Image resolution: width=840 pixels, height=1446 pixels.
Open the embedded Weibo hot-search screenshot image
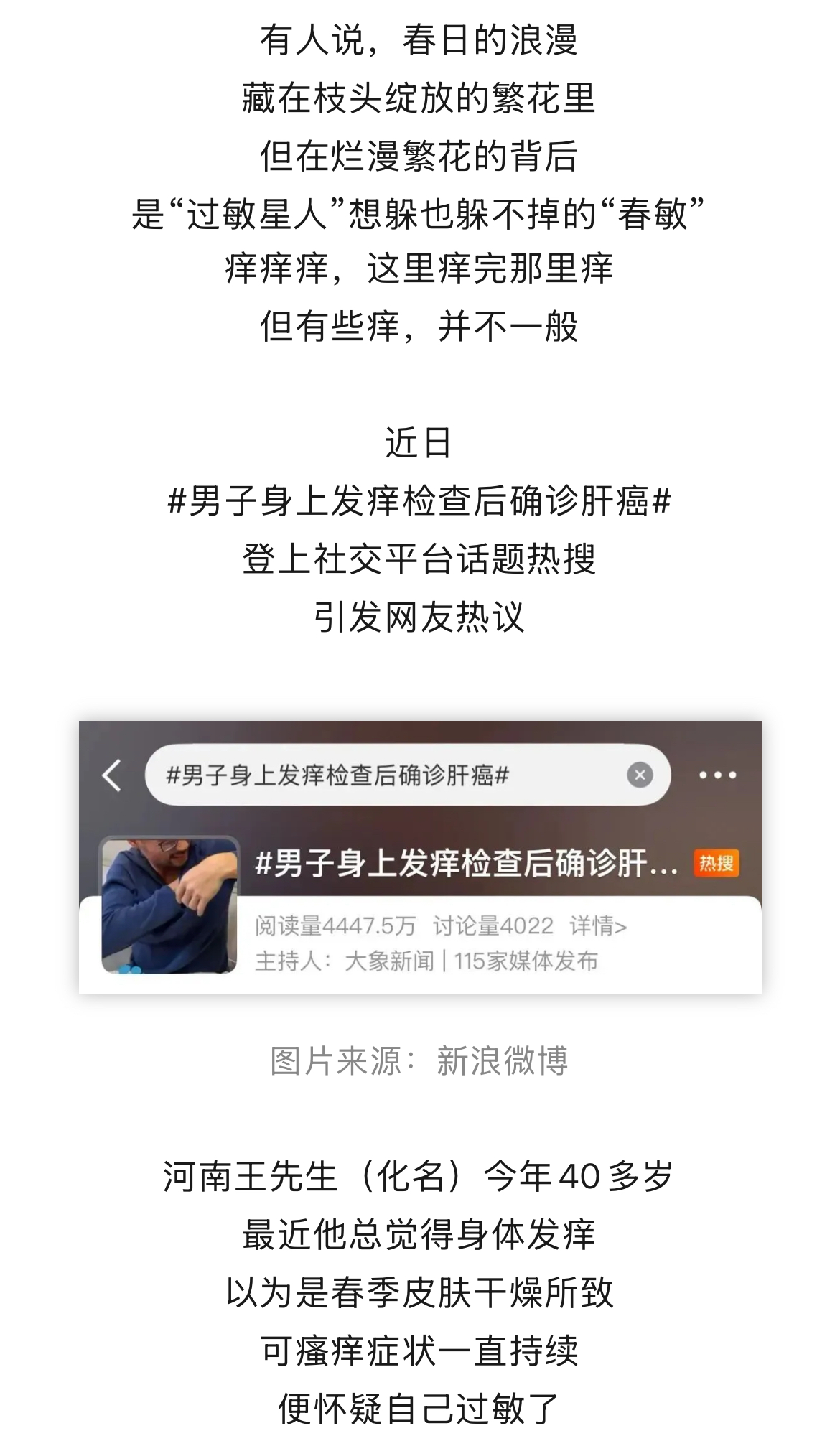(x=420, y=857)
